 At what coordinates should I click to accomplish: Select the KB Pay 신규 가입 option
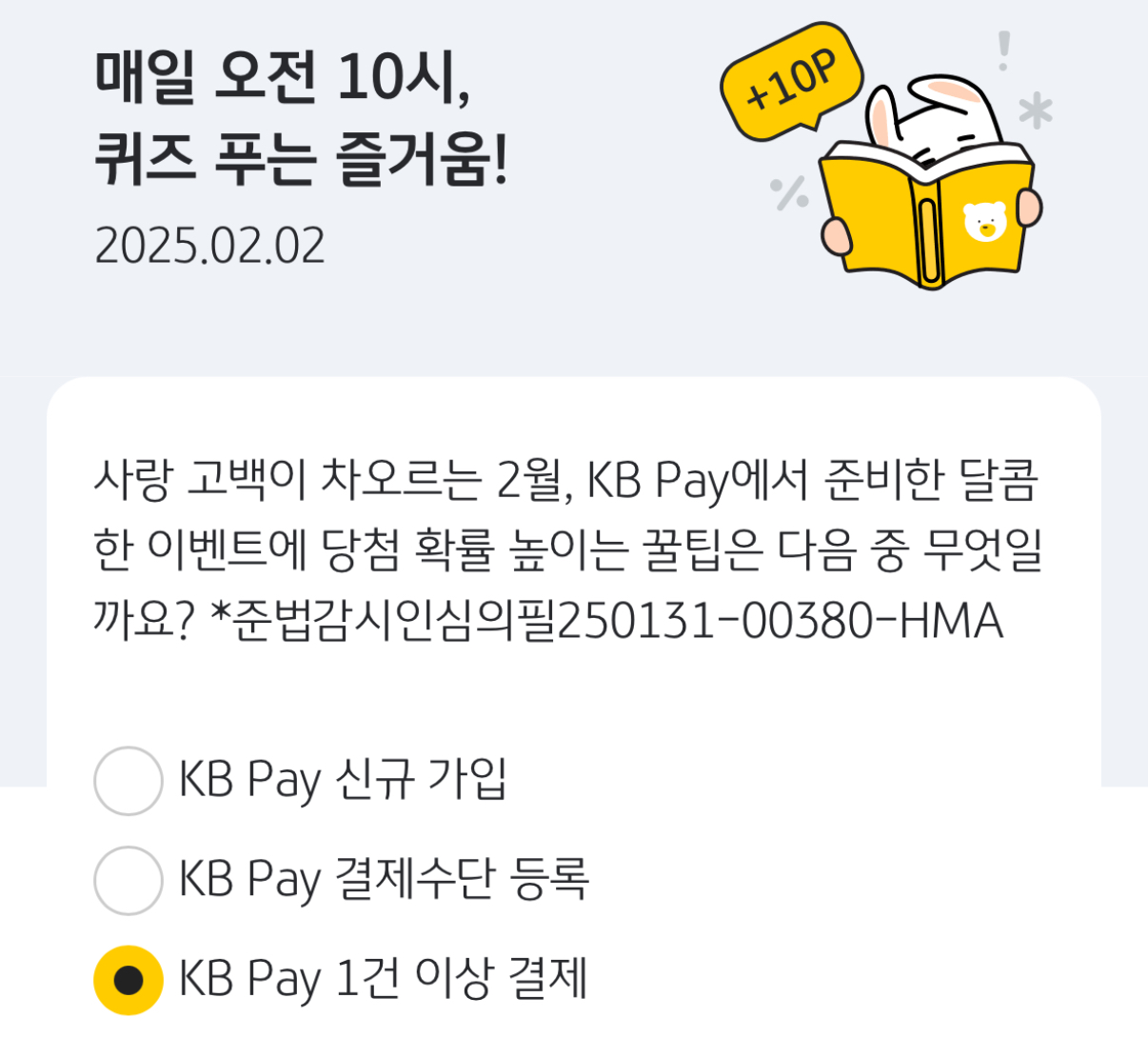pos(129,781)
